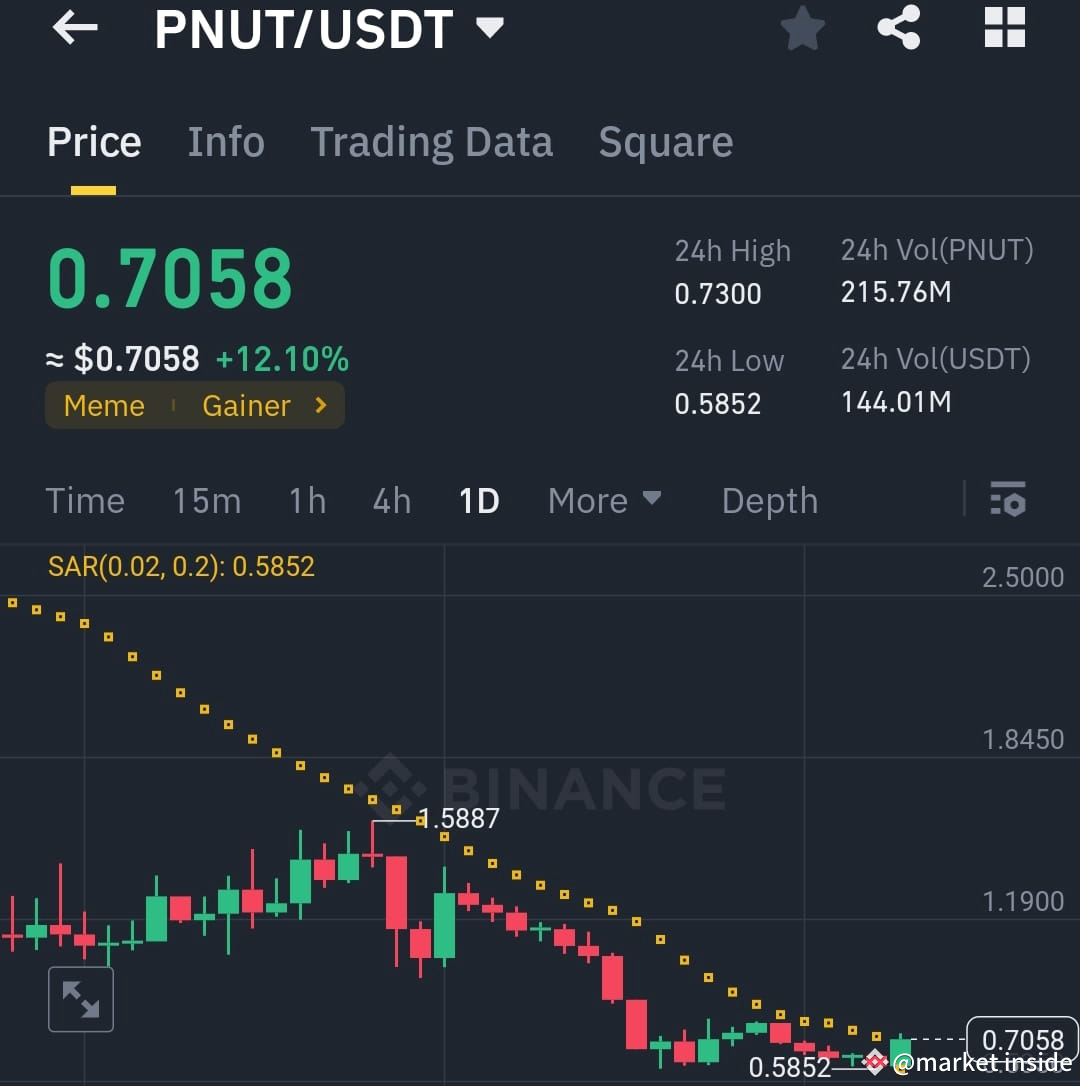Toggle the 1D candle interval

[479, 500]
